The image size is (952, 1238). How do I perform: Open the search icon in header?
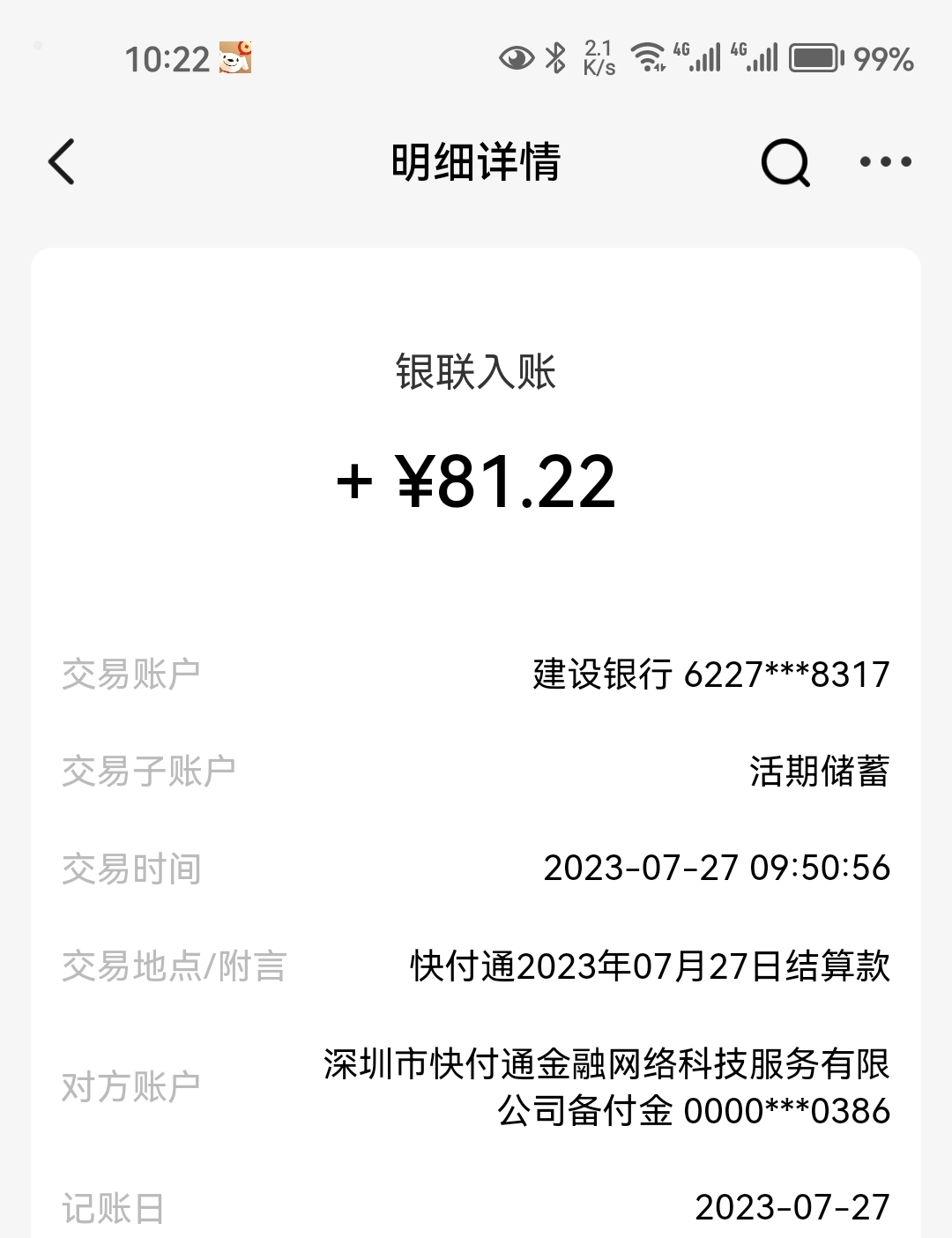[785, 162]
